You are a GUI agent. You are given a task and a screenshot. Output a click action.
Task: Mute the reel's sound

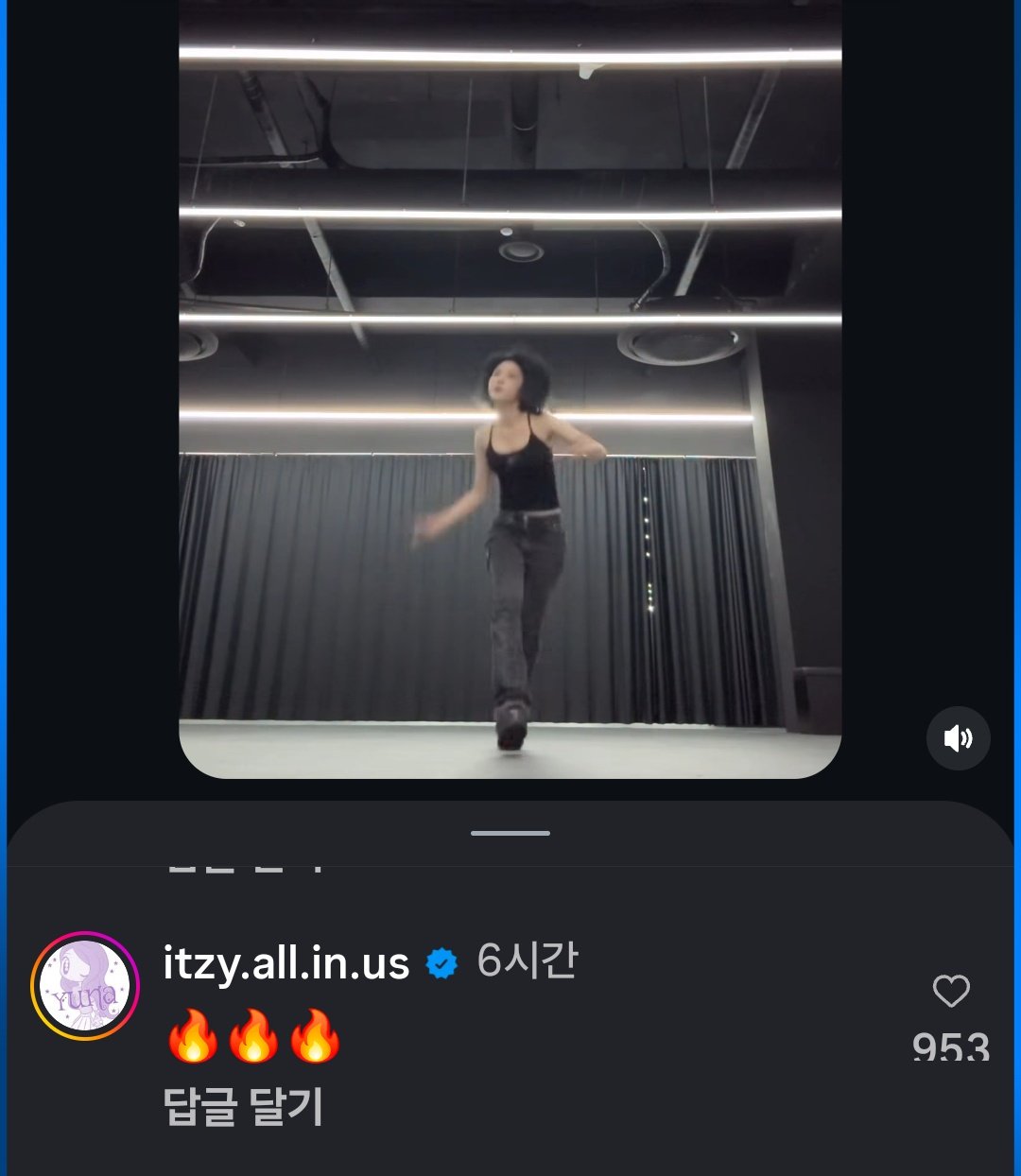point(958,738)
